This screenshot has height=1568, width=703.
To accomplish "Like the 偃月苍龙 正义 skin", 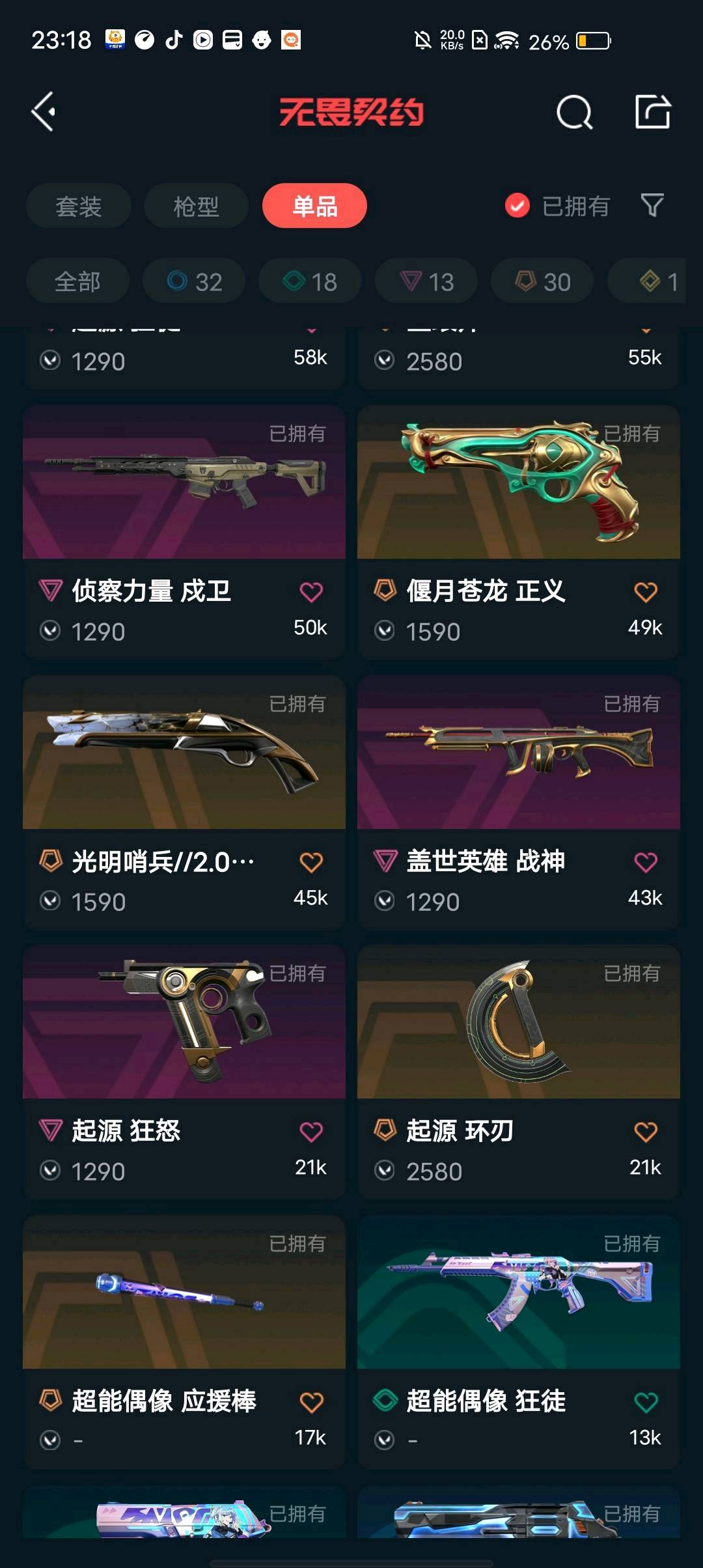I will 645,592.
